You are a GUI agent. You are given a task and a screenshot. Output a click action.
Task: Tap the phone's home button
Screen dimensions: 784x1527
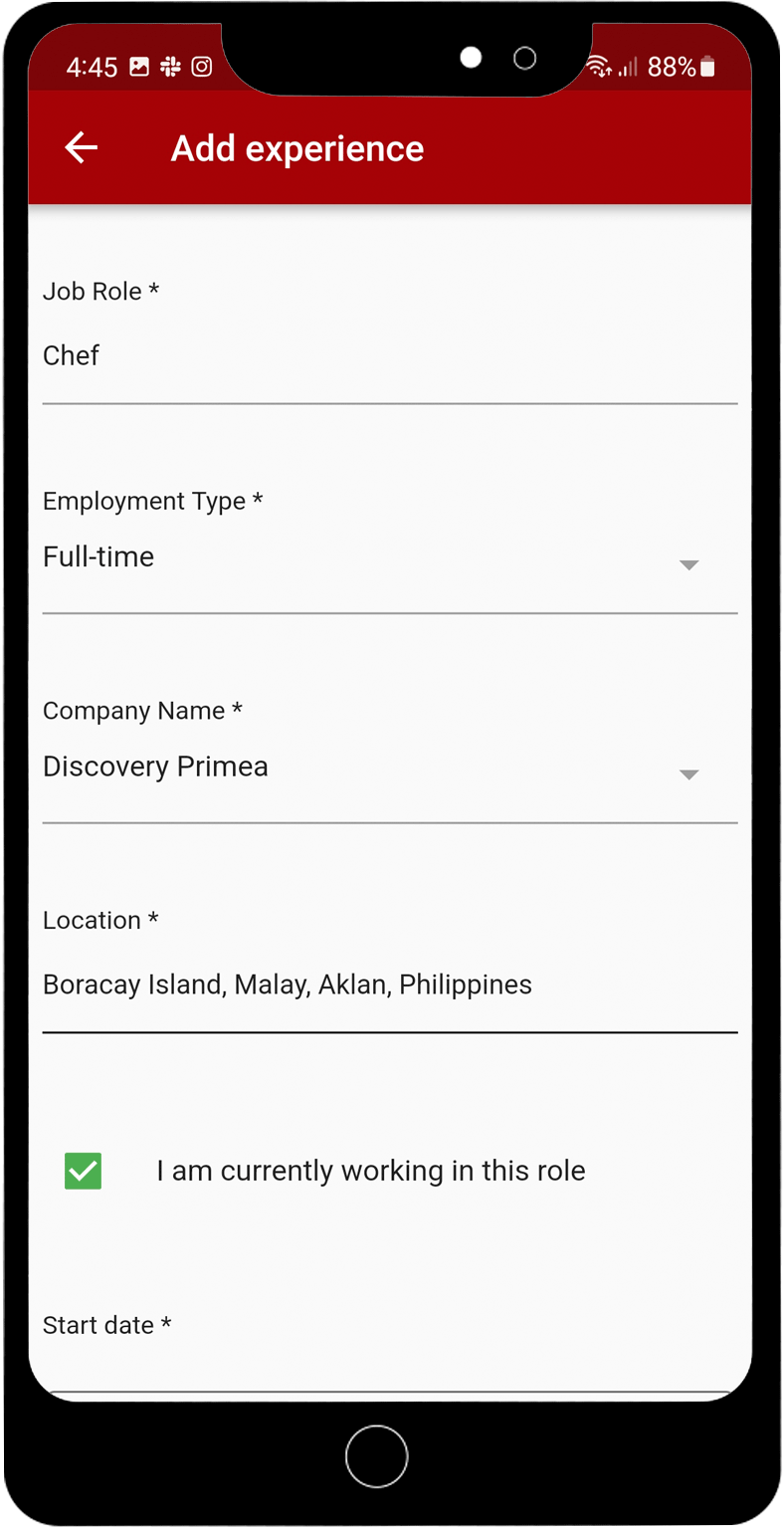[x=377, y=1456]
